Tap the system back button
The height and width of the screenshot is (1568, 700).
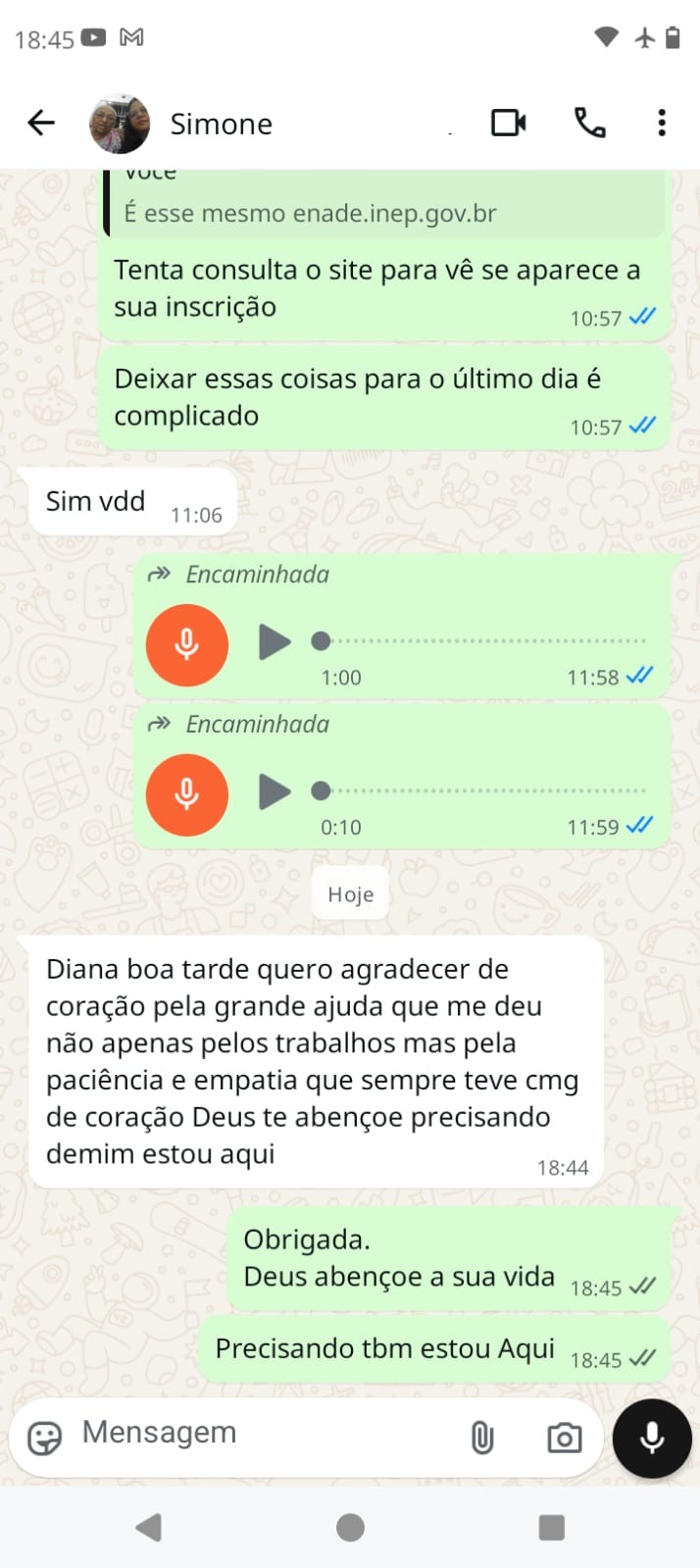(x=149, y=1527)
